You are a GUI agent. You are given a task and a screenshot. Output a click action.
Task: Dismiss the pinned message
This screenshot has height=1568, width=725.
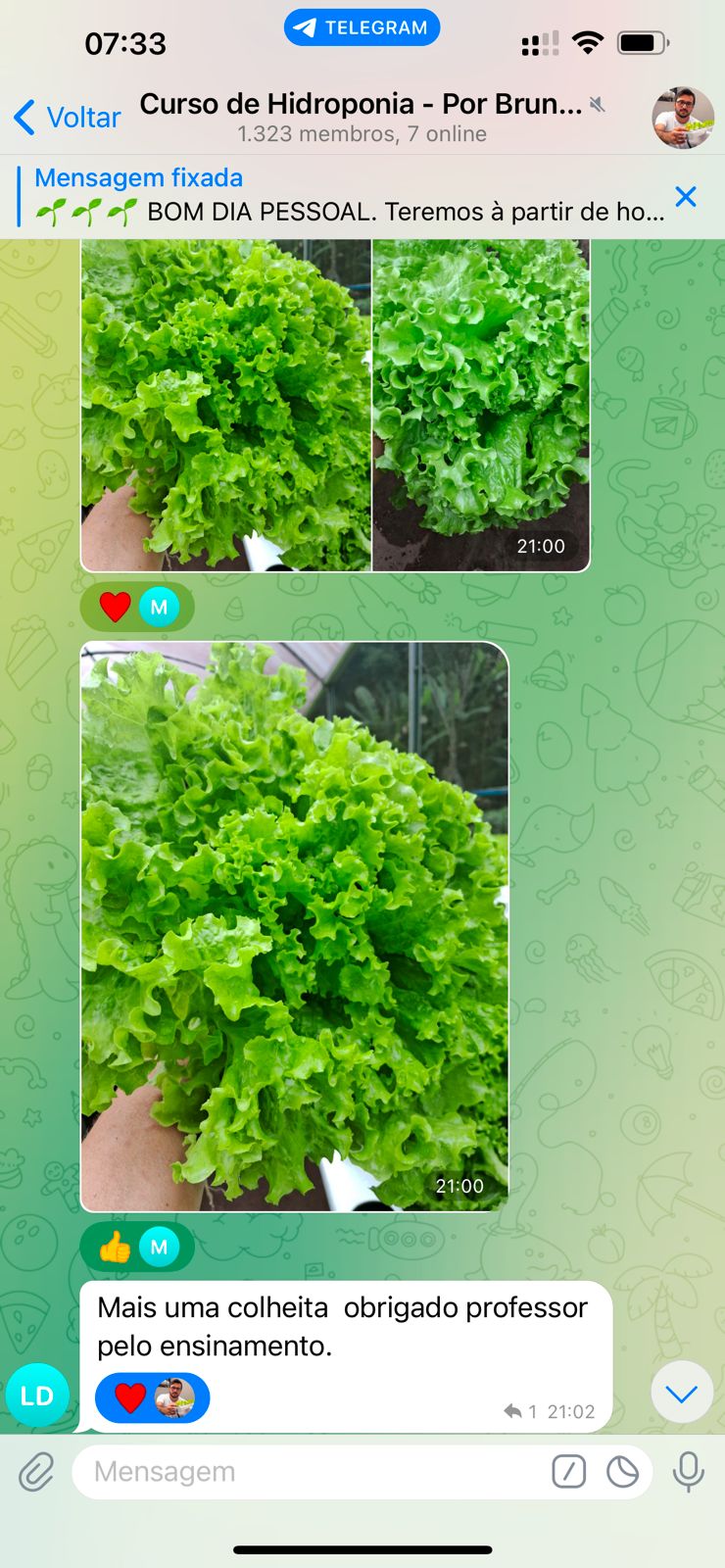[686, 196]
